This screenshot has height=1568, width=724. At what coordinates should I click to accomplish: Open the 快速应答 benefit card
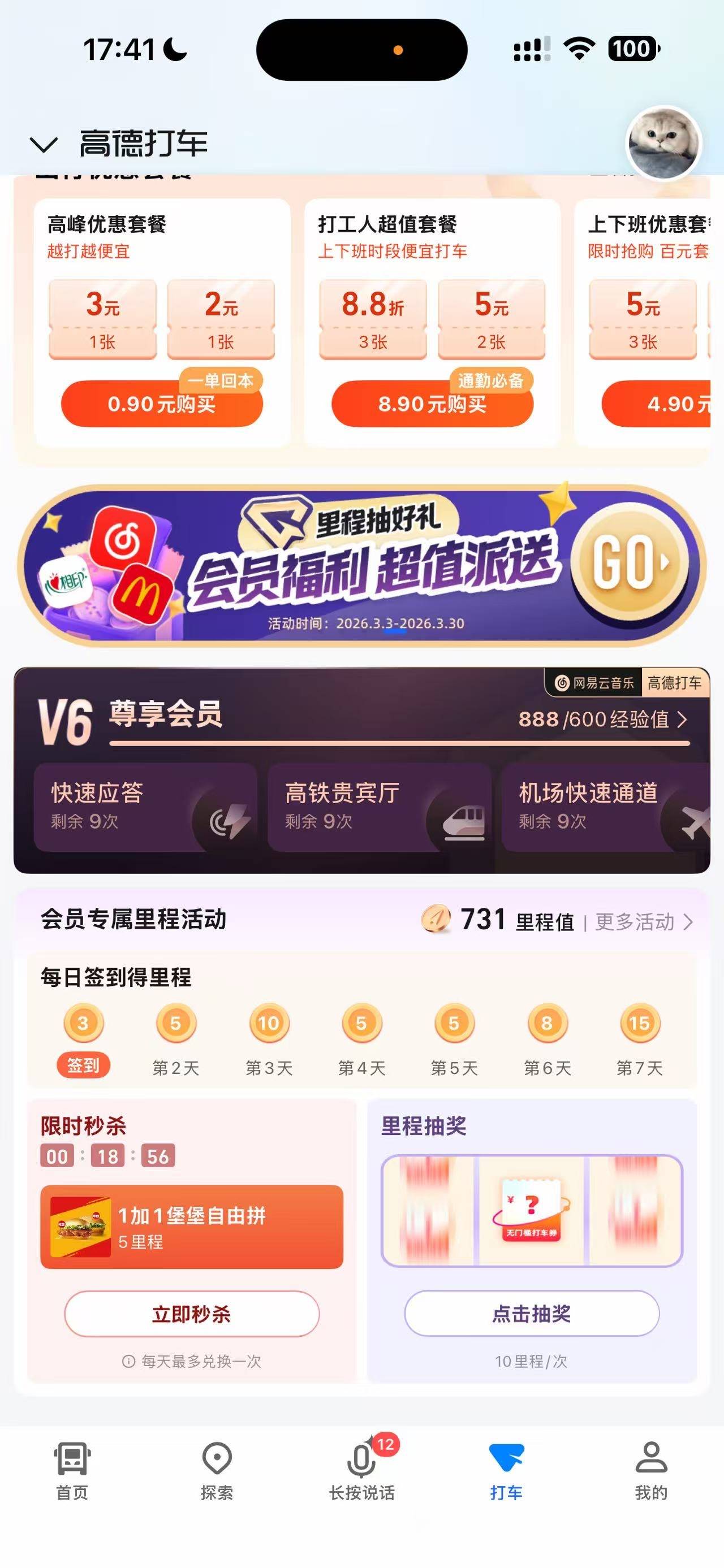[x=145, y=807]
